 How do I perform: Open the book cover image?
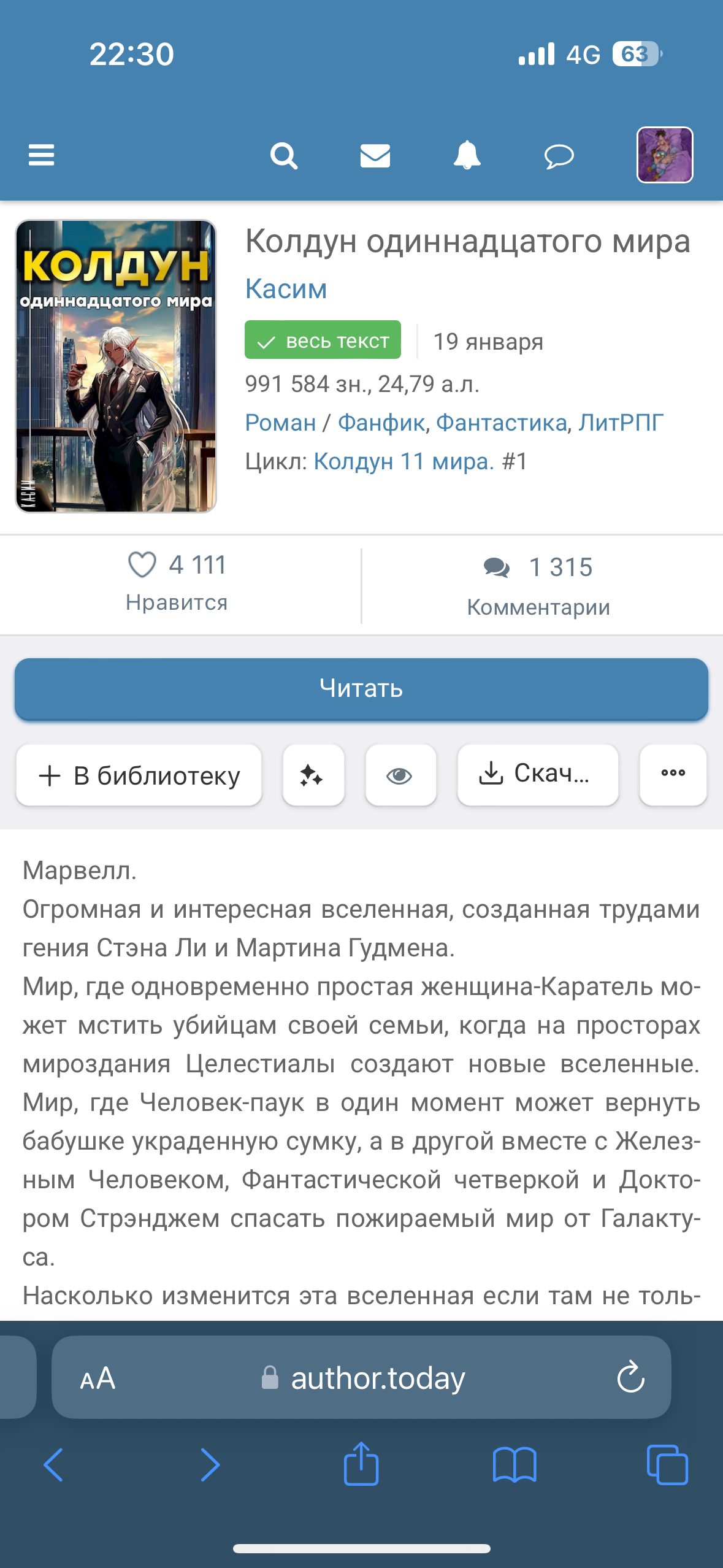click(116, 366)
